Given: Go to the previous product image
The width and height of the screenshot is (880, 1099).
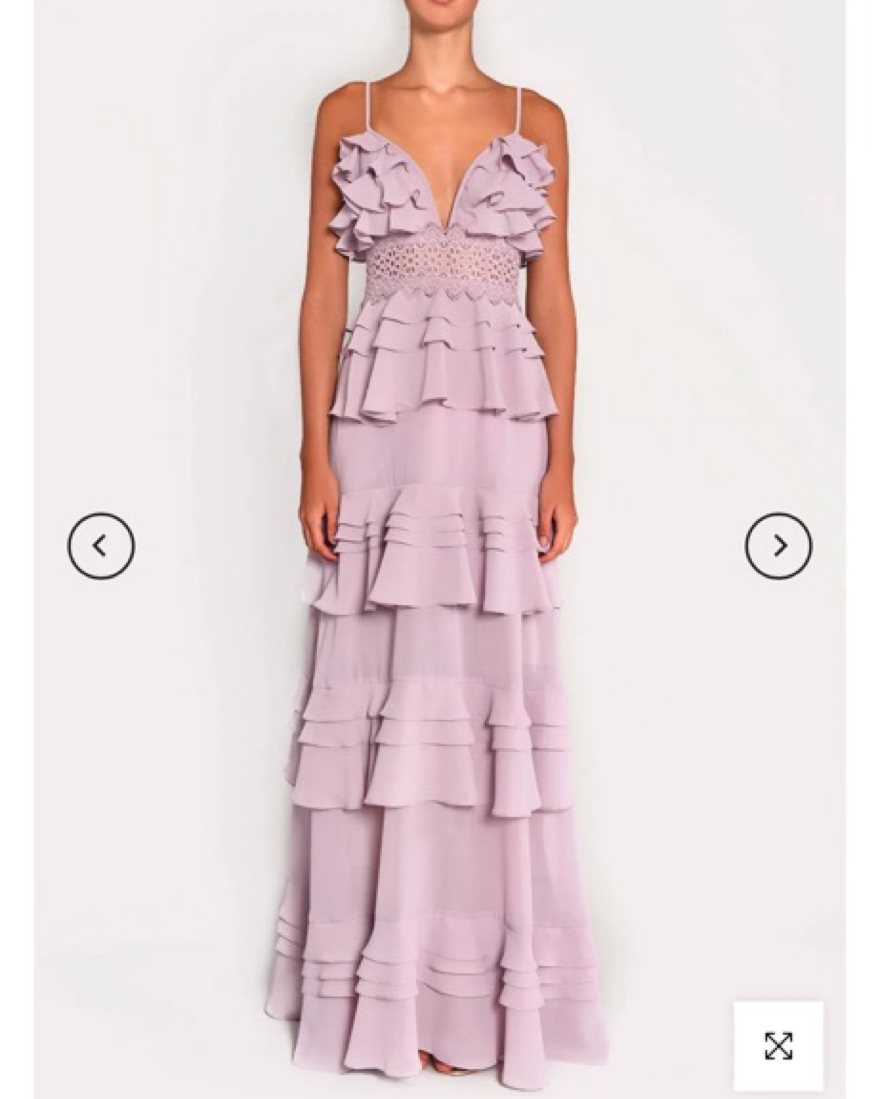Looking at the screenshot, I should click(101, 546).
